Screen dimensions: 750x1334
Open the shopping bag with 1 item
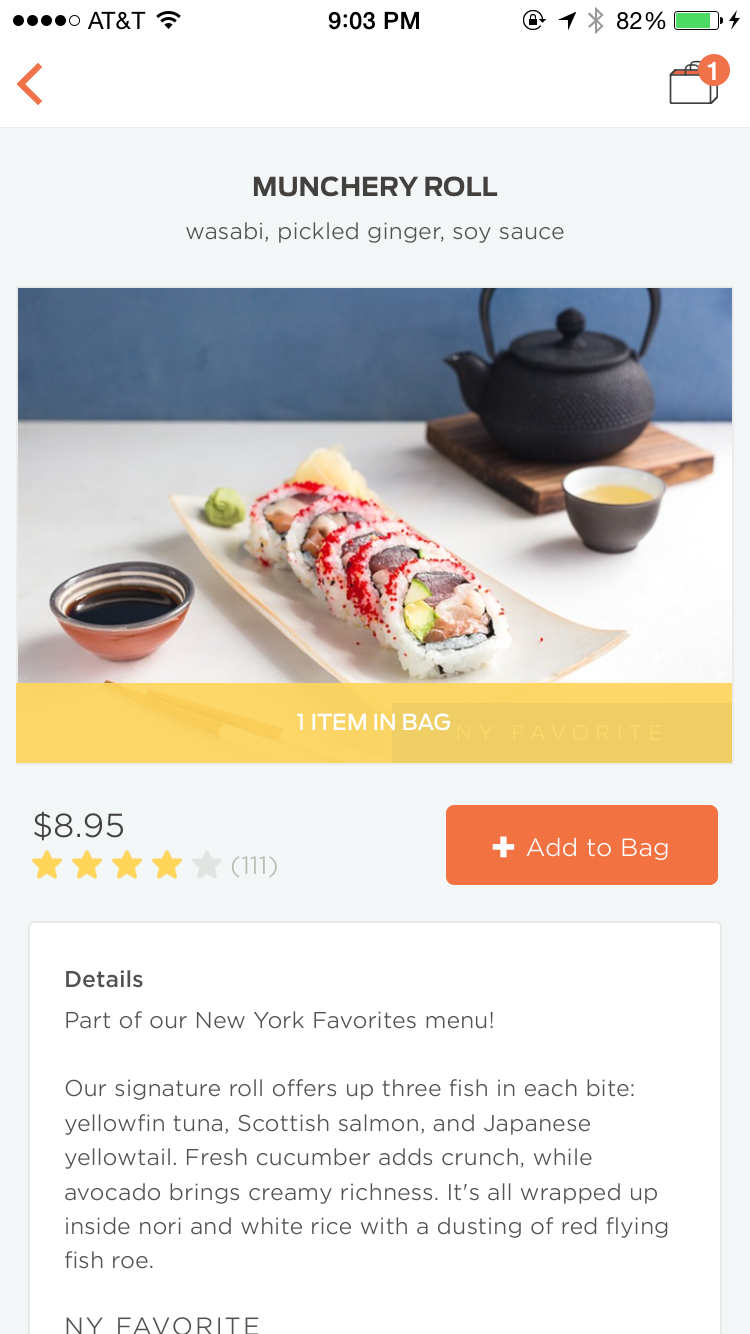click(694, 82)
